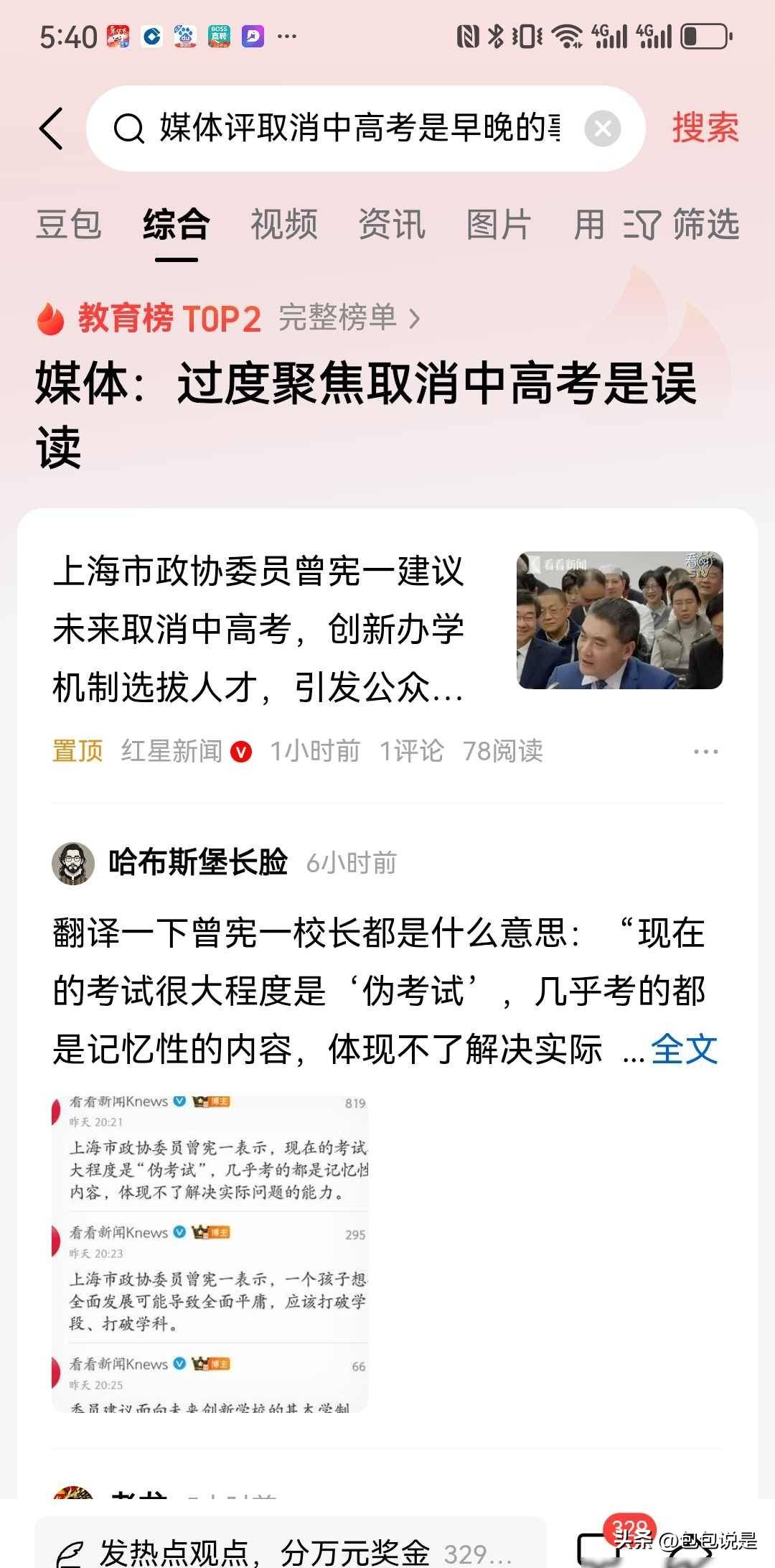Switch to the 图片 tab
775x1568 pixels.
[499, 225]
